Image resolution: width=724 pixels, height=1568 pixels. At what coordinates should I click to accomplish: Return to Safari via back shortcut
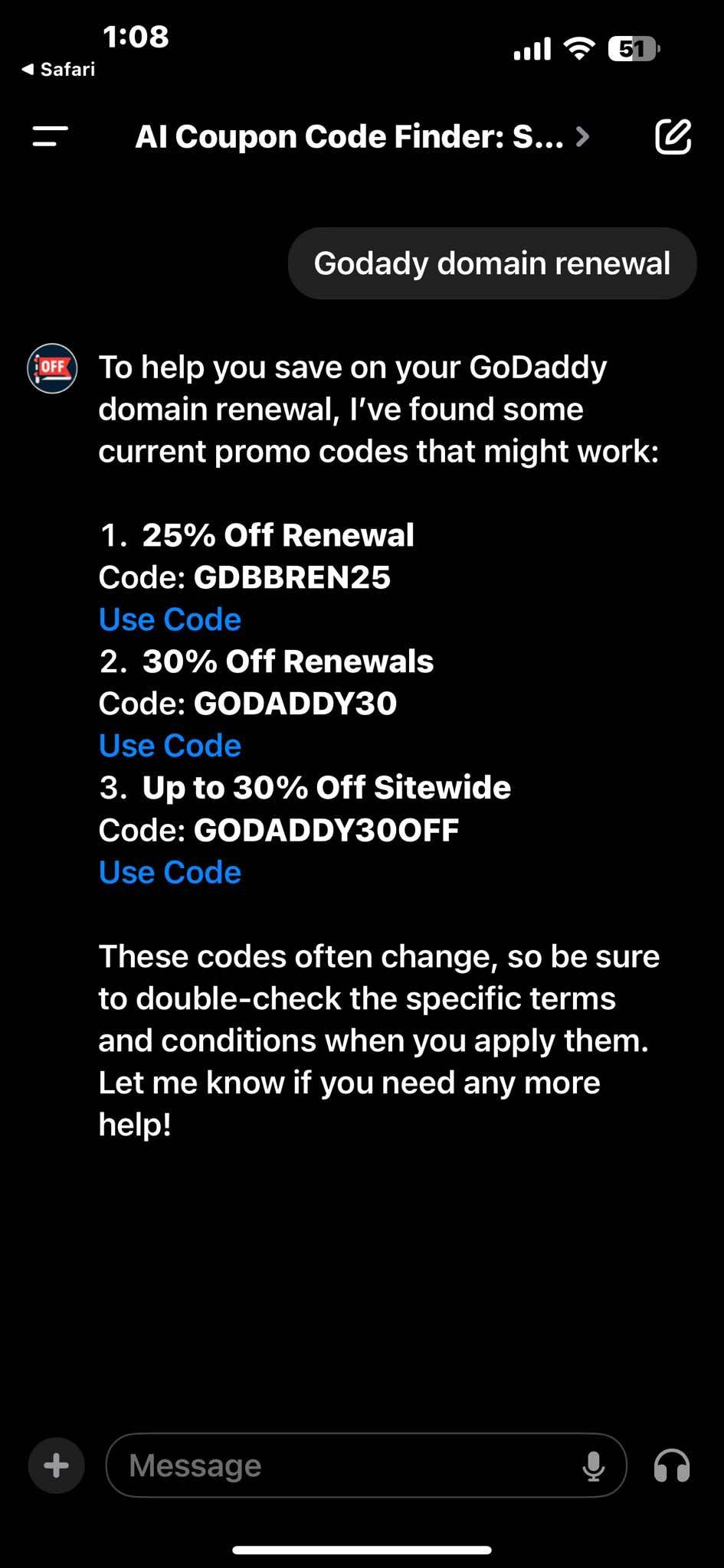coord(58,70)
